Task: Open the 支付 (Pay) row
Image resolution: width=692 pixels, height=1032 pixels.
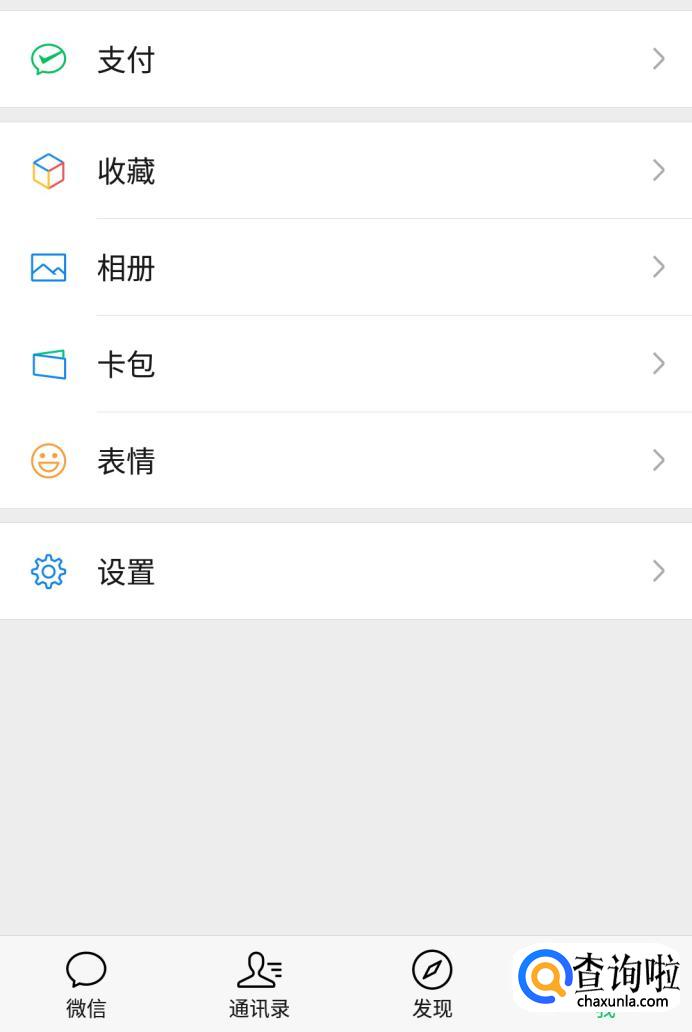Action: 345,60
